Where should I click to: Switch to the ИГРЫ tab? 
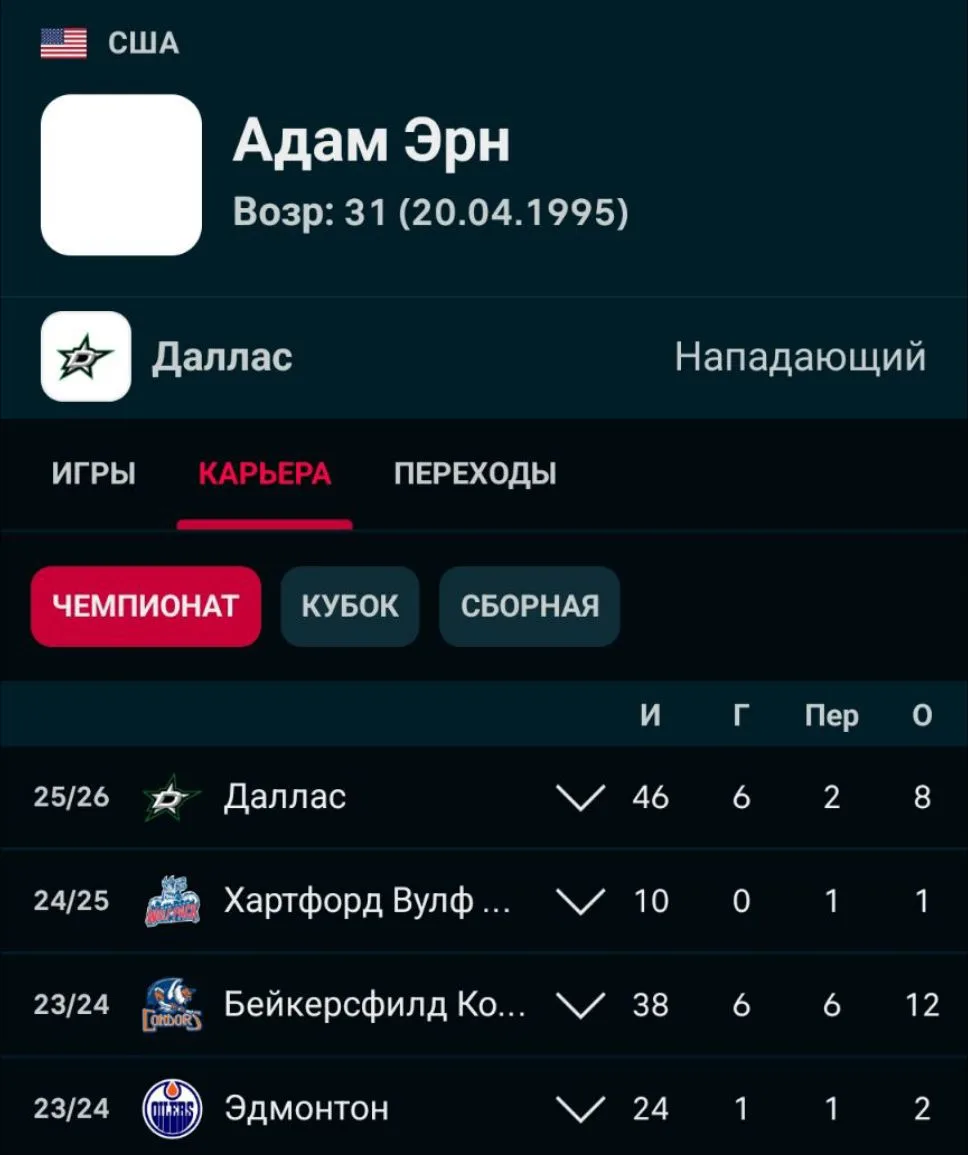[x=94, y=473]
